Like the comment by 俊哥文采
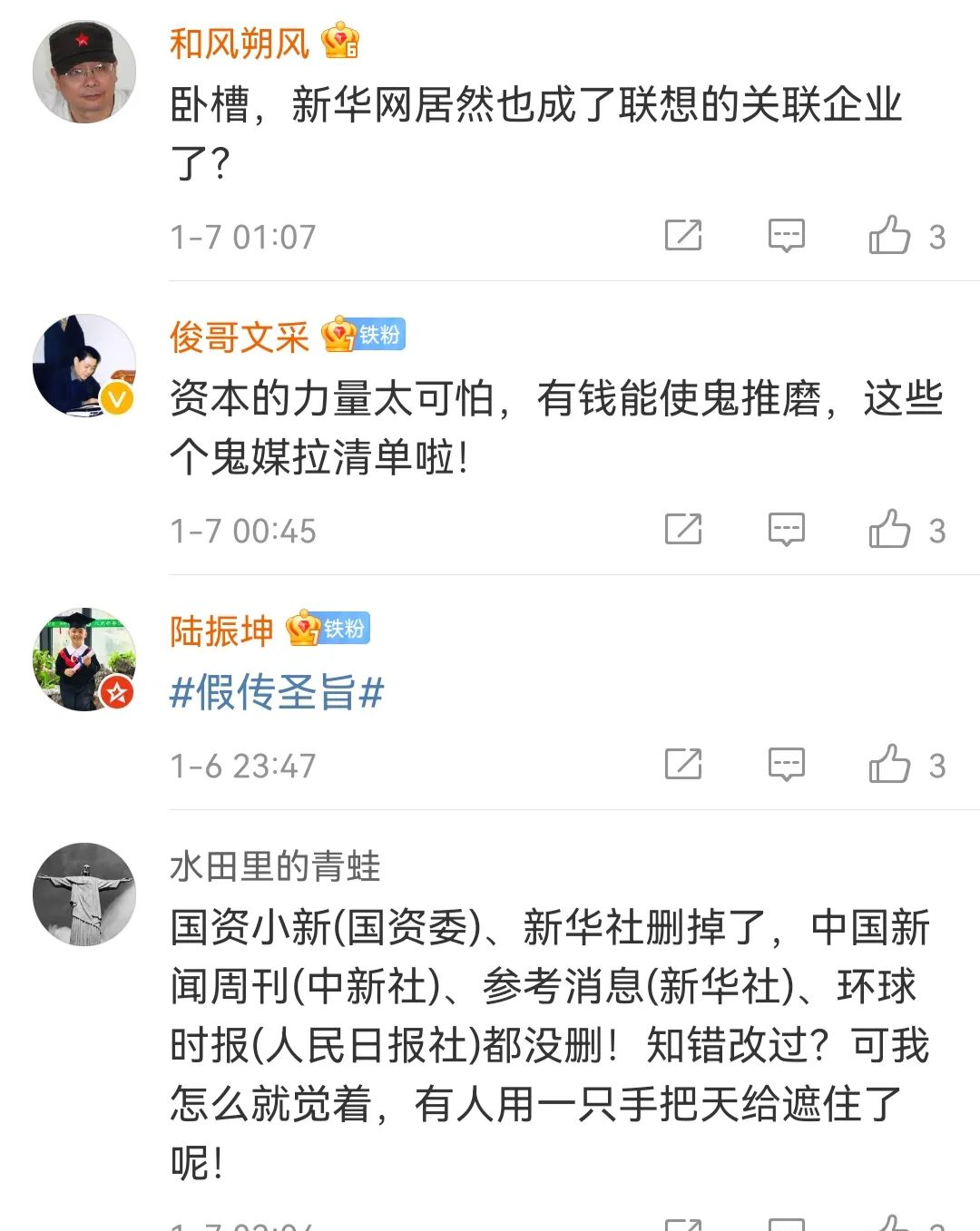Screen dimensions: 980x1231 click(889, 530)
